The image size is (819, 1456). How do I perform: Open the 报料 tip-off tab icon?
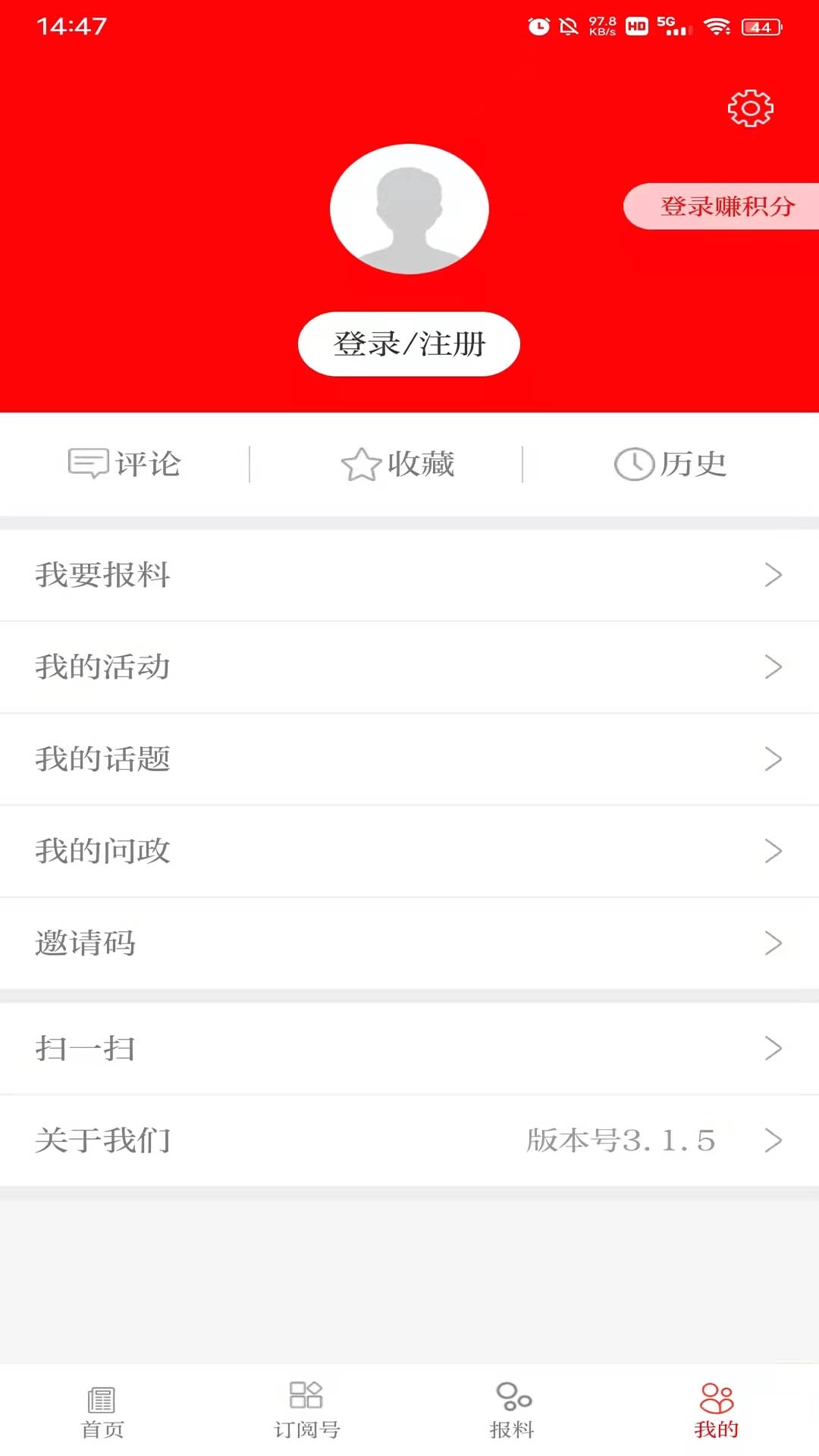coord(511,1399)
